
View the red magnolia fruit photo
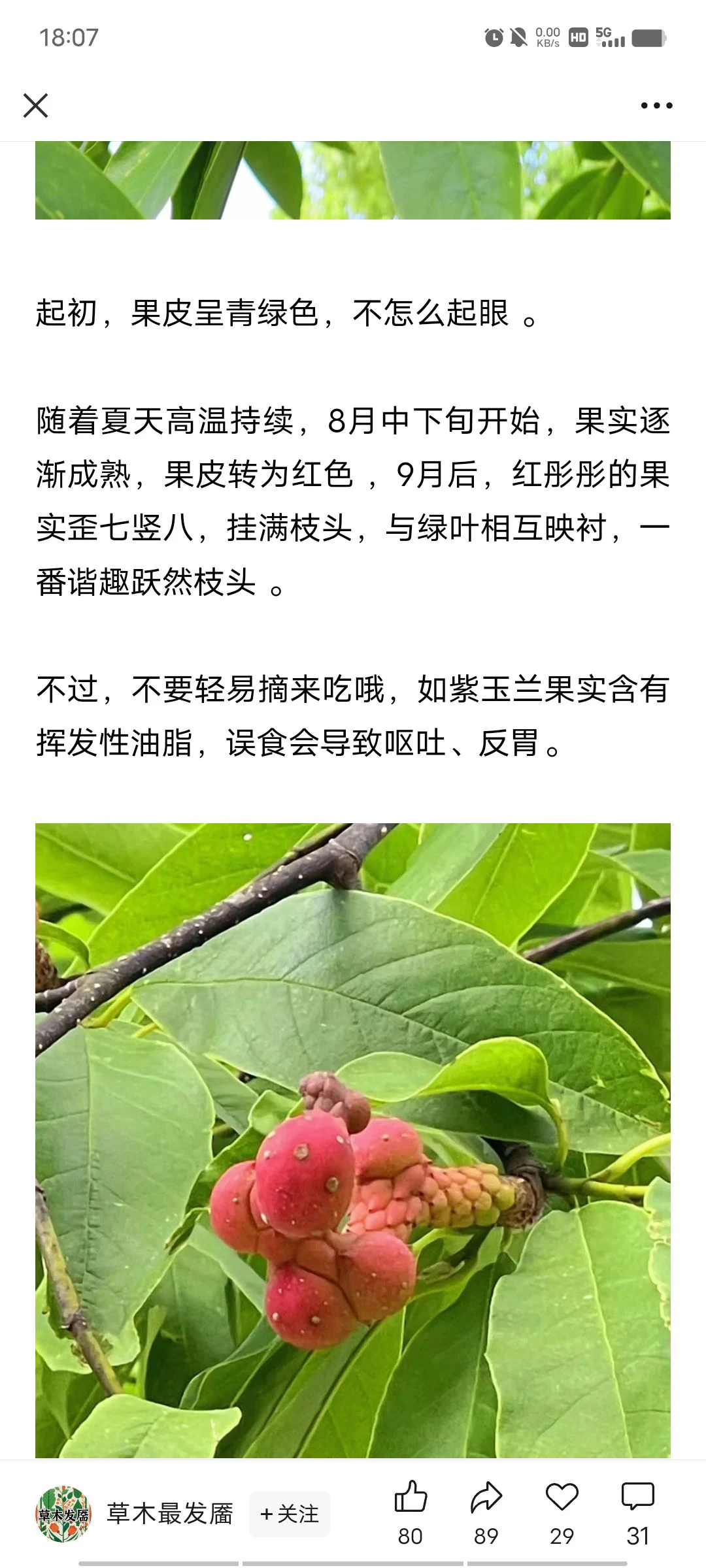coord(353,1141)
